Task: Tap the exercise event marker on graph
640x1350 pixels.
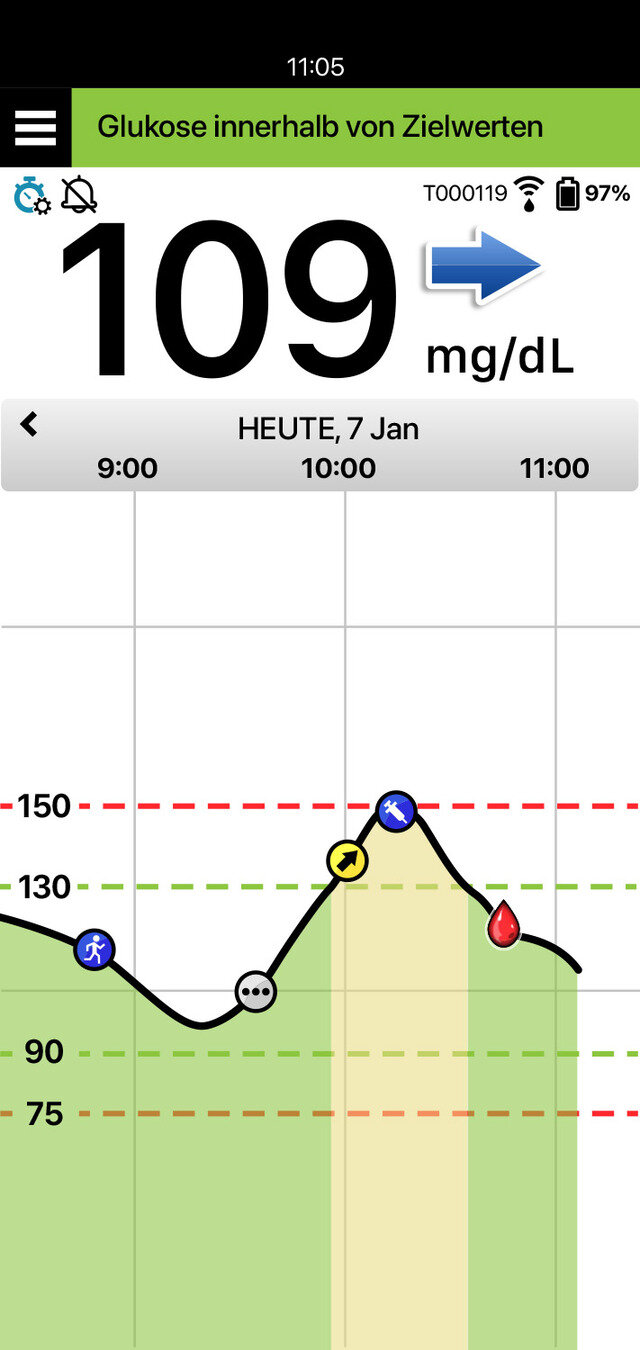Action: tap(95, 949)
